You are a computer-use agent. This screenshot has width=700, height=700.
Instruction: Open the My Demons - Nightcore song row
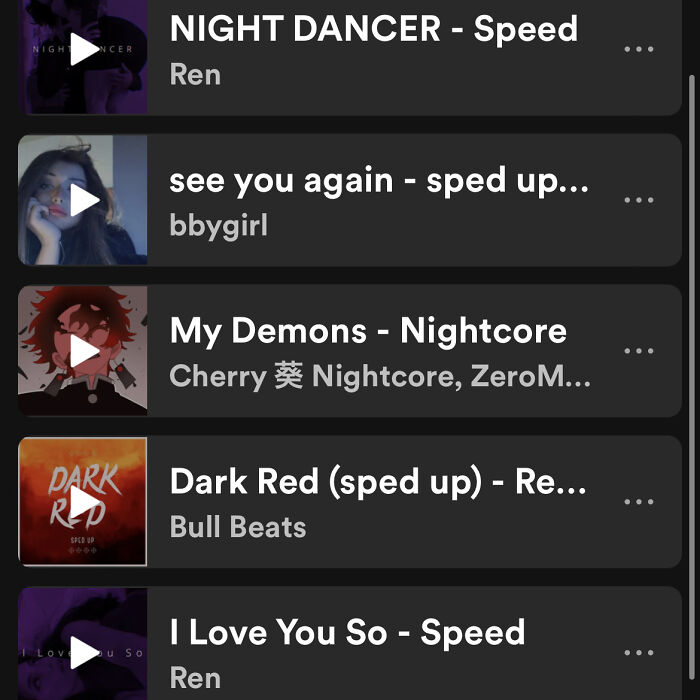tap(380, 351)
